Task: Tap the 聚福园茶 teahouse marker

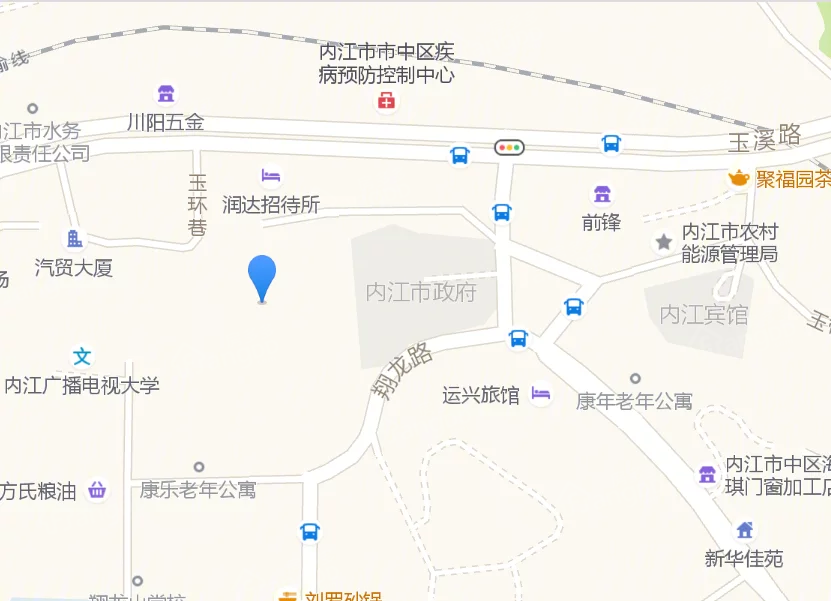Action: click(x=739, y=178)
